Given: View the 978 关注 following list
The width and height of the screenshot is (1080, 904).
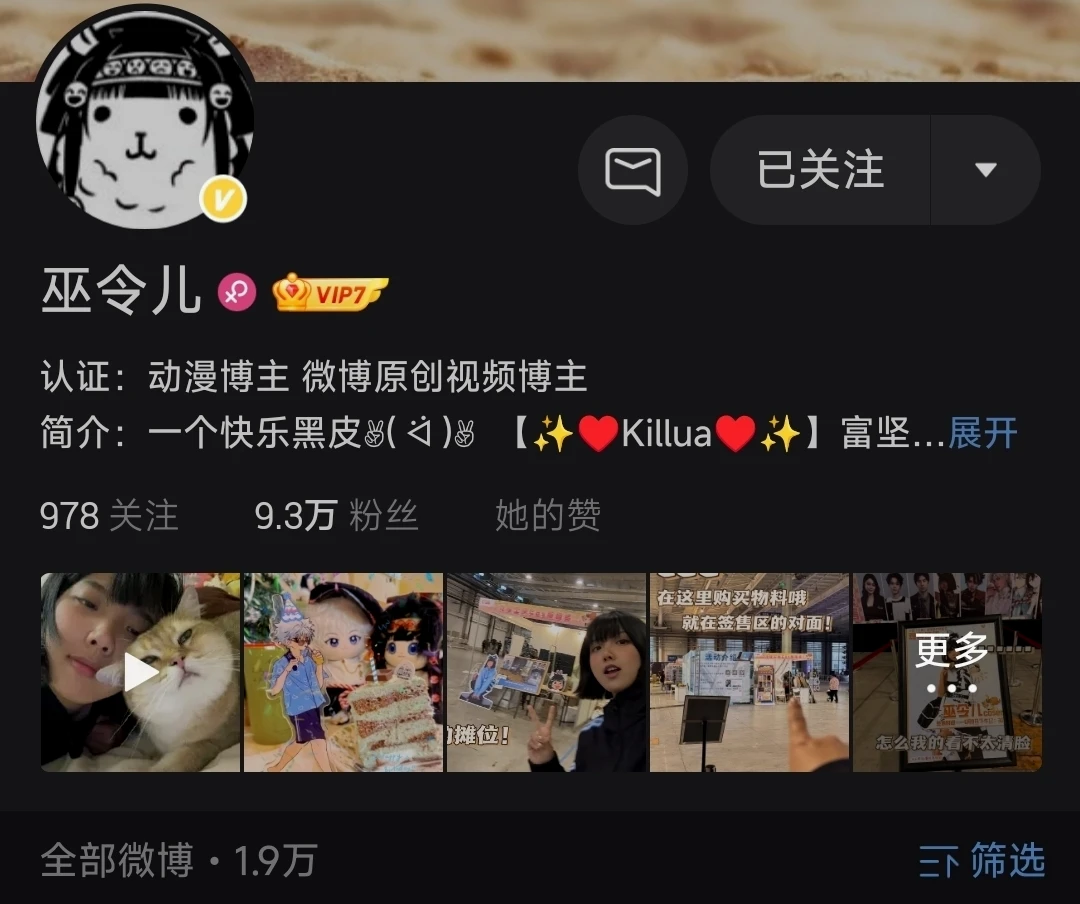Looking at the screenshot, I should click(x=109, y=516).
